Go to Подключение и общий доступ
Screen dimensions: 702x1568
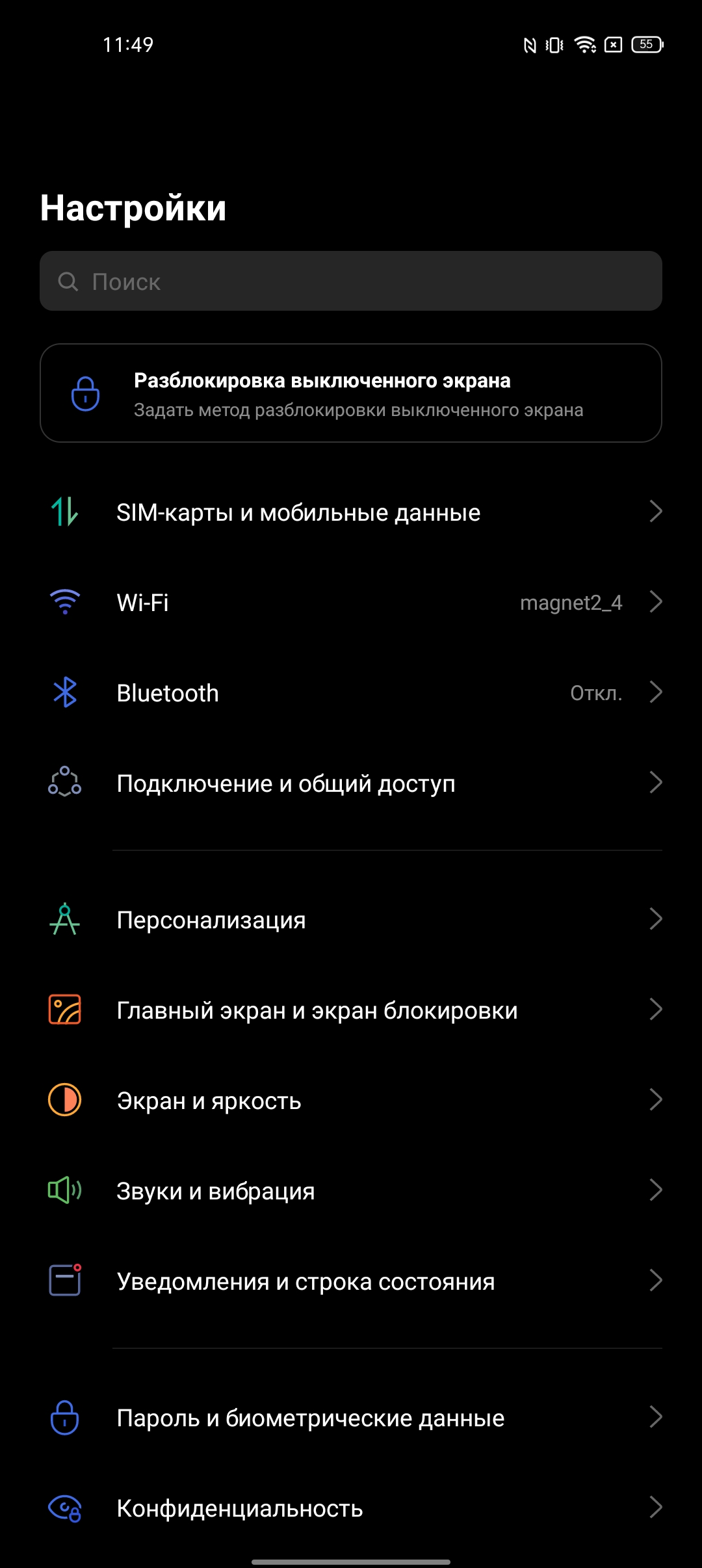tap(351, 783)
